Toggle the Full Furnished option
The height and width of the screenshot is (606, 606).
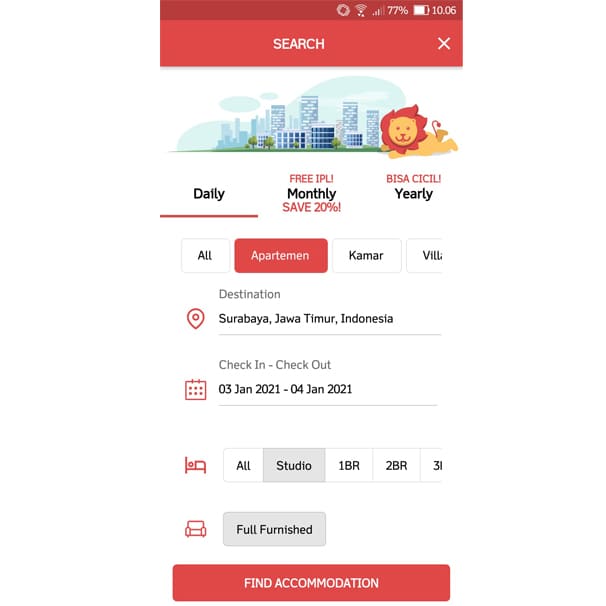click(x=274, y=530)
